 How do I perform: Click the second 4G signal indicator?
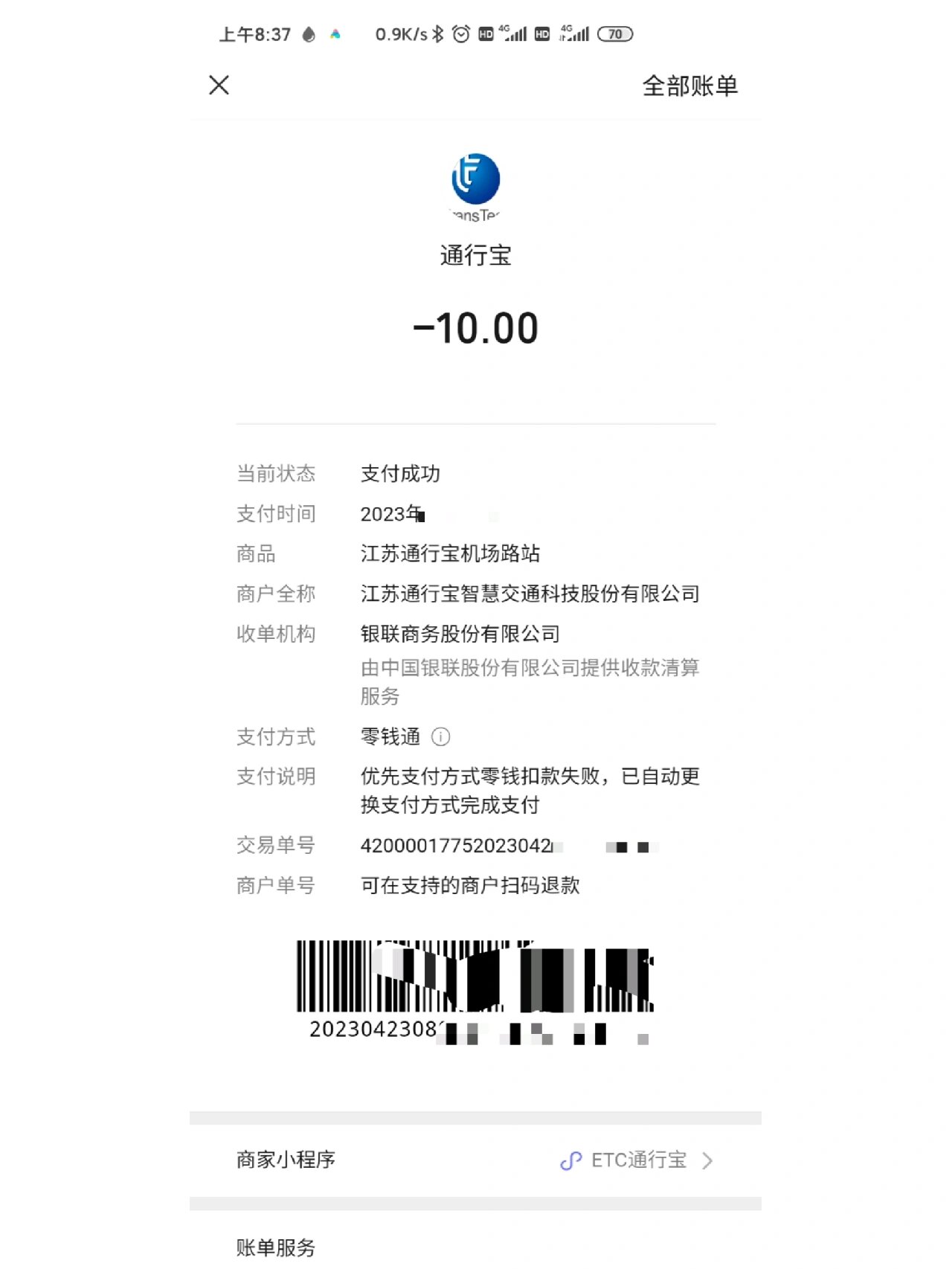573,34
